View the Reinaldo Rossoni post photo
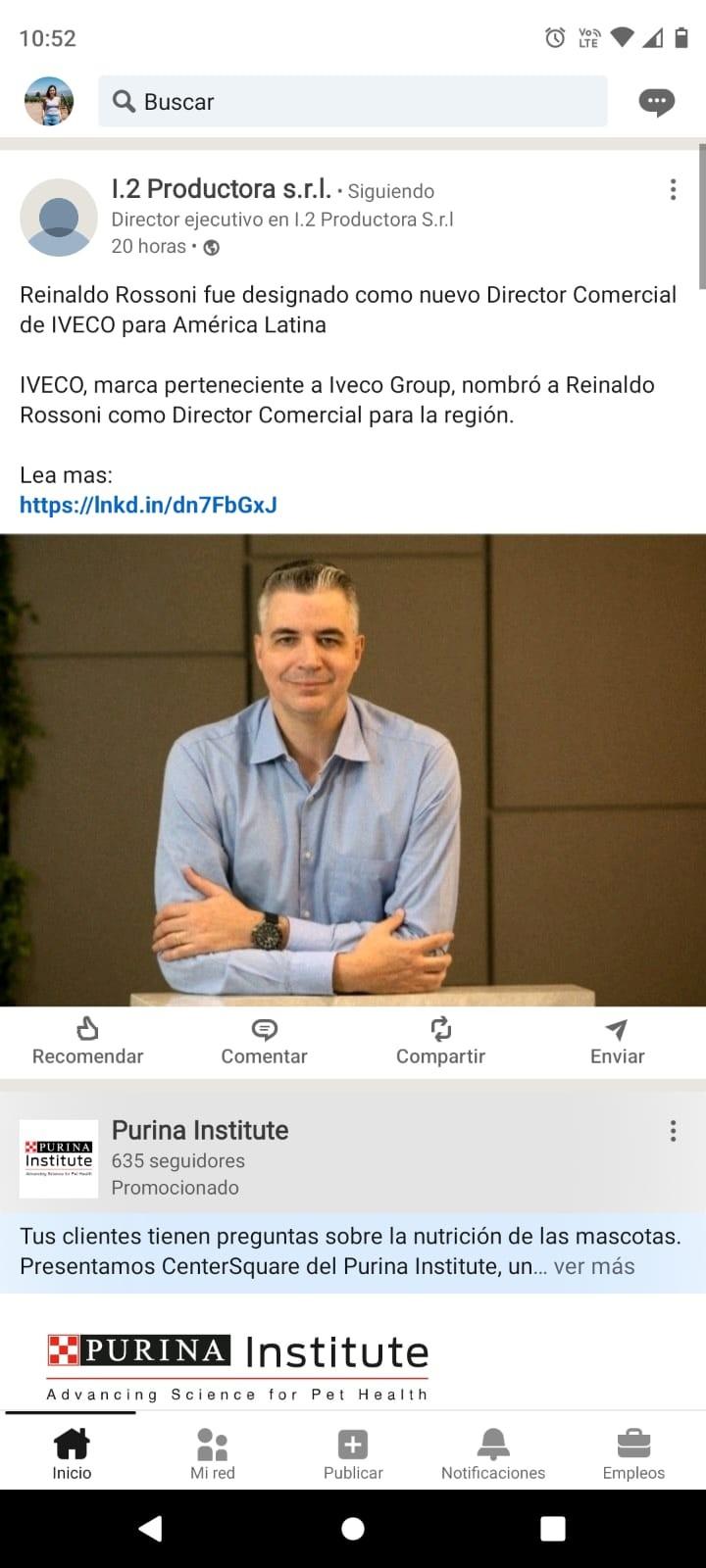 coord(353,769)
